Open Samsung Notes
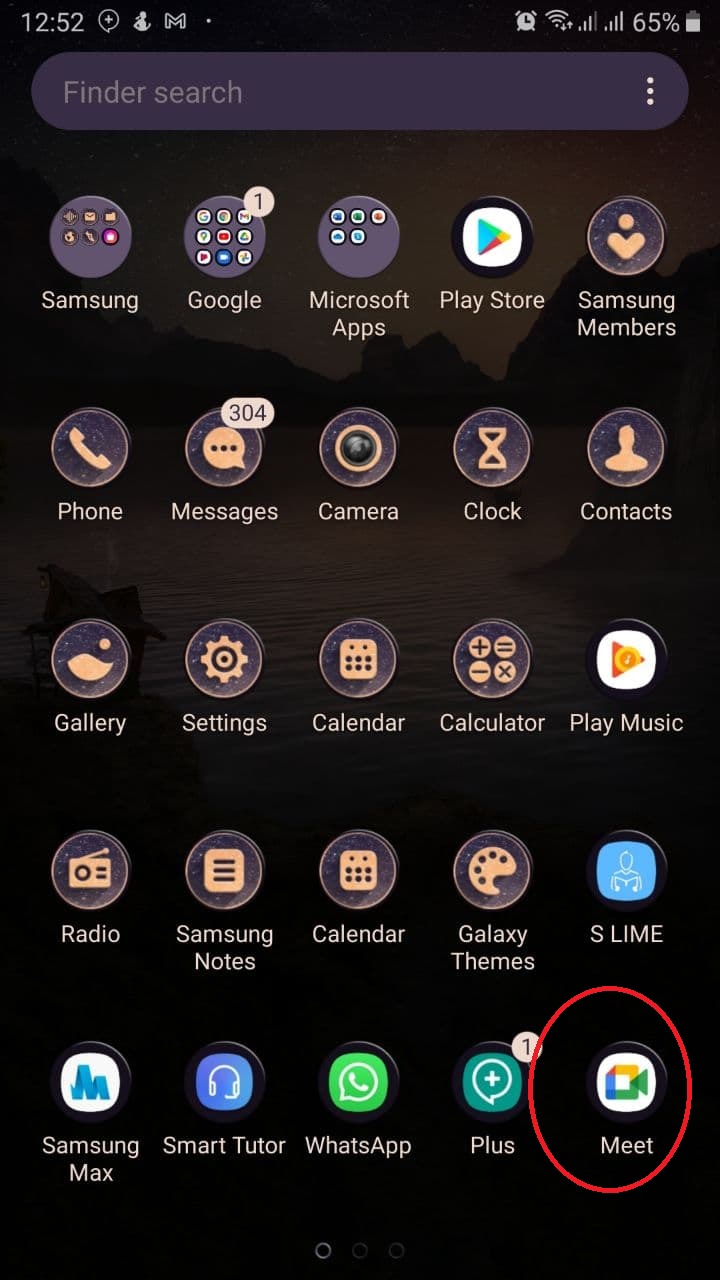Screen dimensions: 720x1280 (224, 872)
